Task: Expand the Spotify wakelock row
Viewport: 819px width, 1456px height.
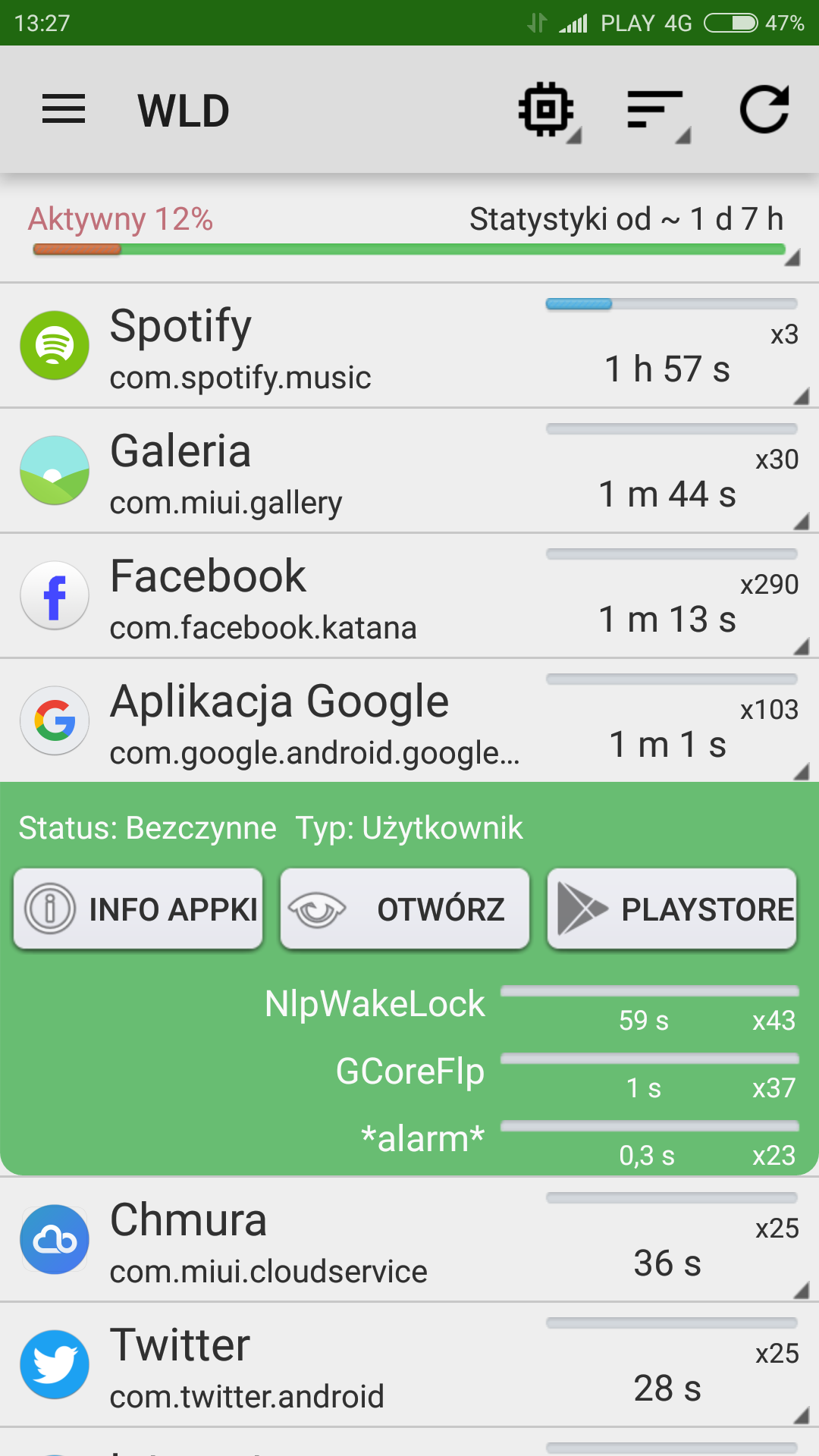Action: pyautogui.click(x=409, y=346)
